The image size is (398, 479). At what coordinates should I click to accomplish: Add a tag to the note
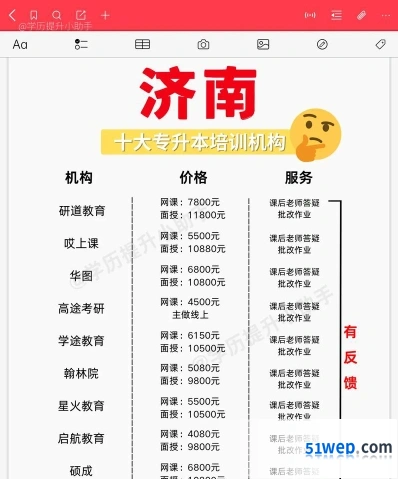(x=381, y=44)
